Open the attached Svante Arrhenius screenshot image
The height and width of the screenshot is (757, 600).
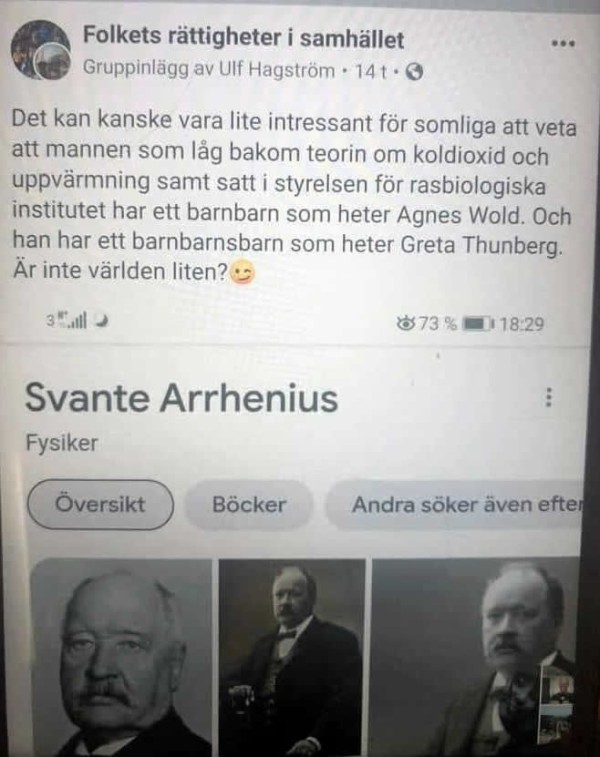pyautogui.click(x=300, y=540)
